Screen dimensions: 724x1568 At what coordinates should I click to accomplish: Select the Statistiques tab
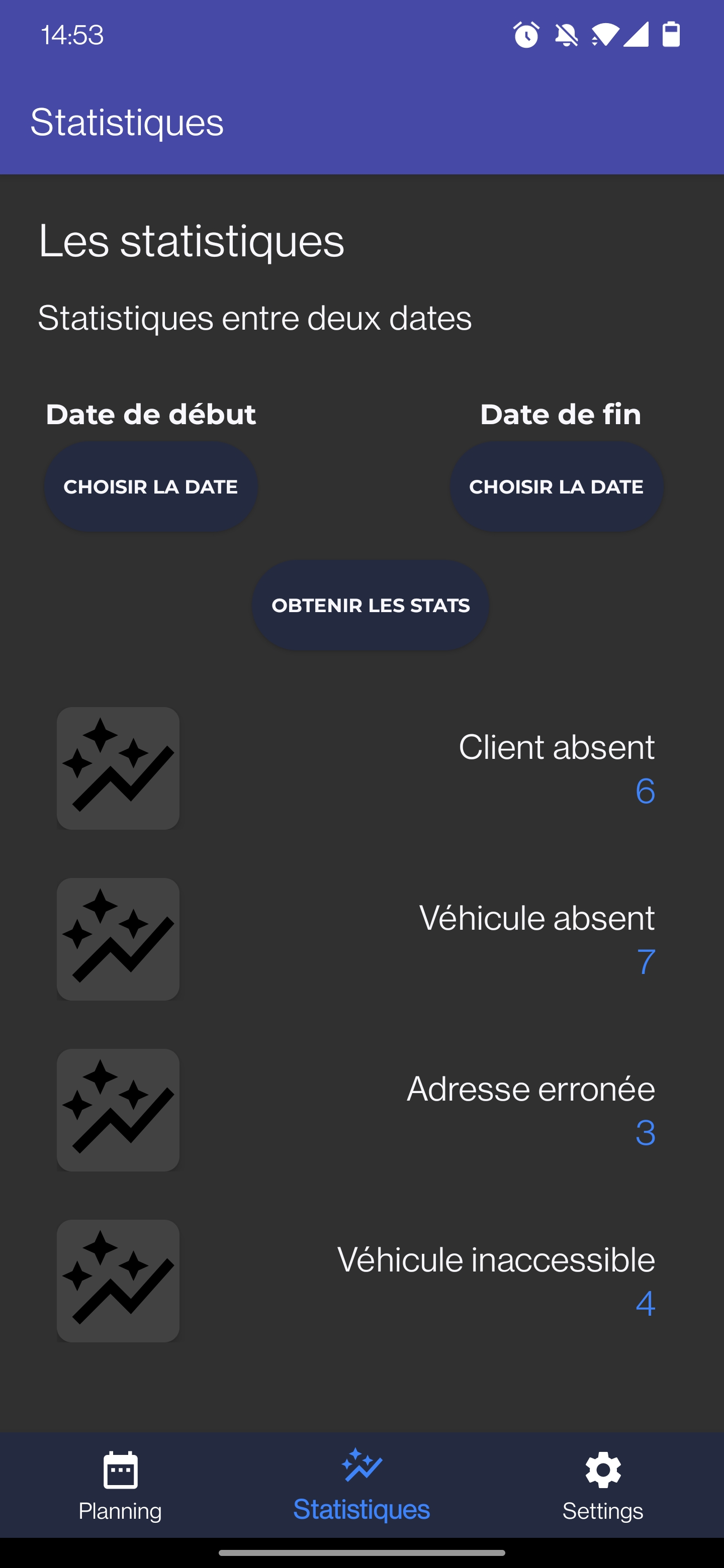click(361, 1486)
